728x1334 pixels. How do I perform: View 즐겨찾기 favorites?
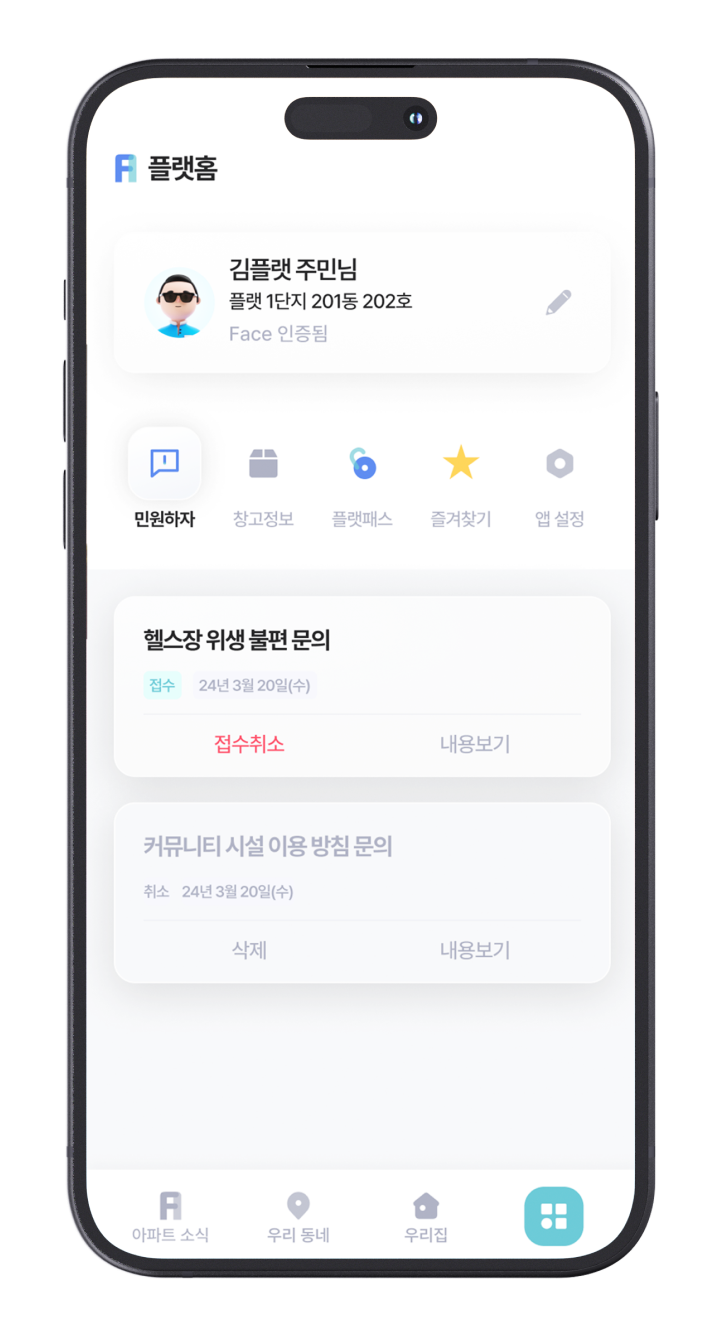(460, 478)
